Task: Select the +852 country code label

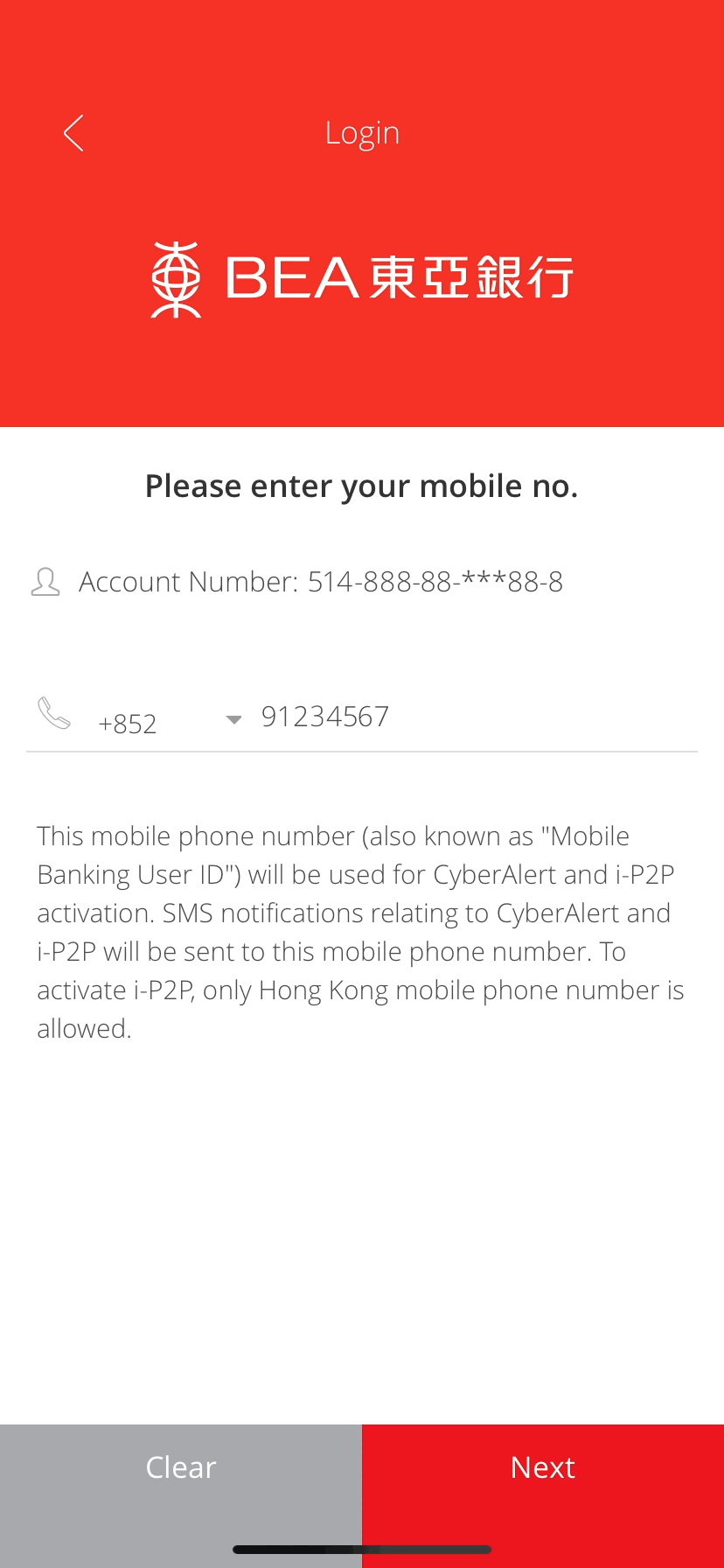Action: (129, 724)
